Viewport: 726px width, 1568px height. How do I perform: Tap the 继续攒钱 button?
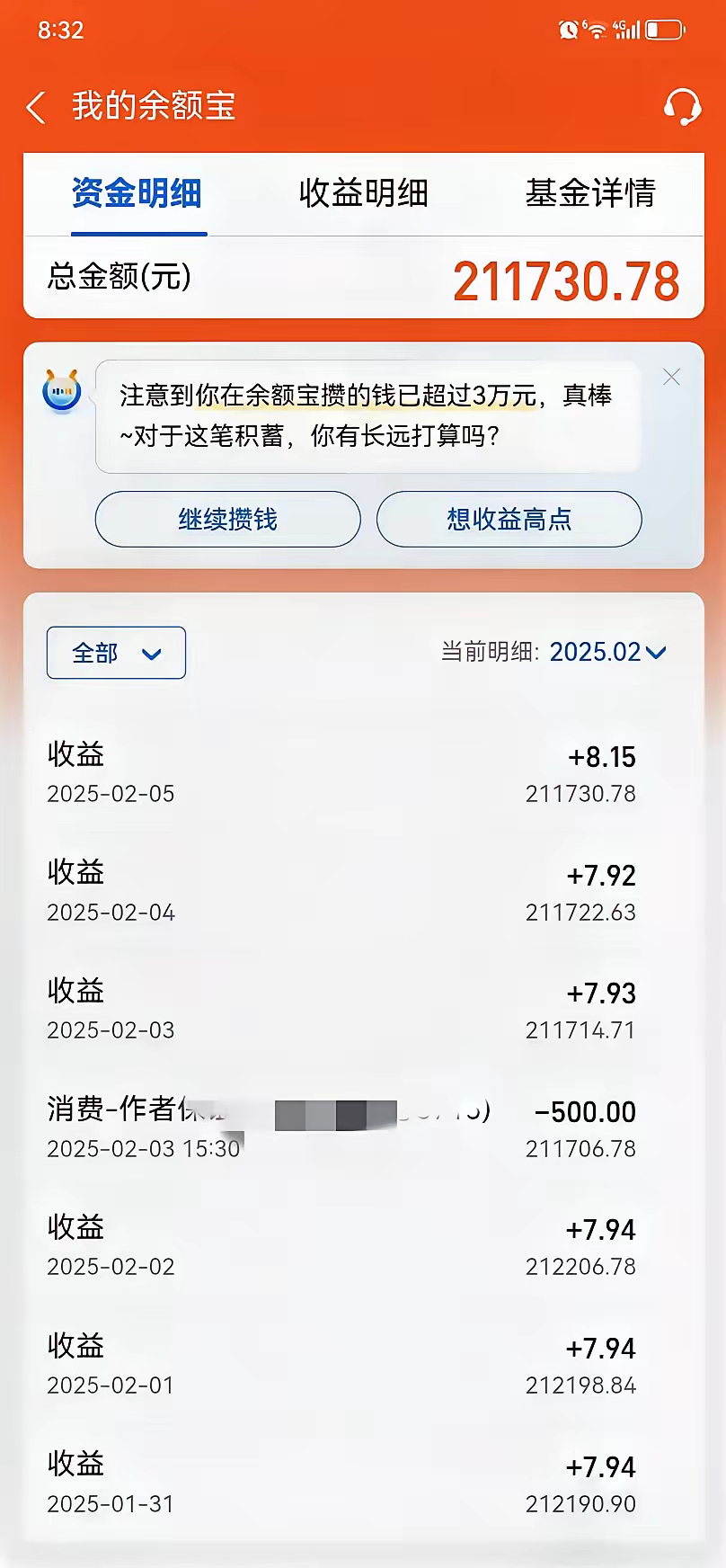(x=227, y=519)
